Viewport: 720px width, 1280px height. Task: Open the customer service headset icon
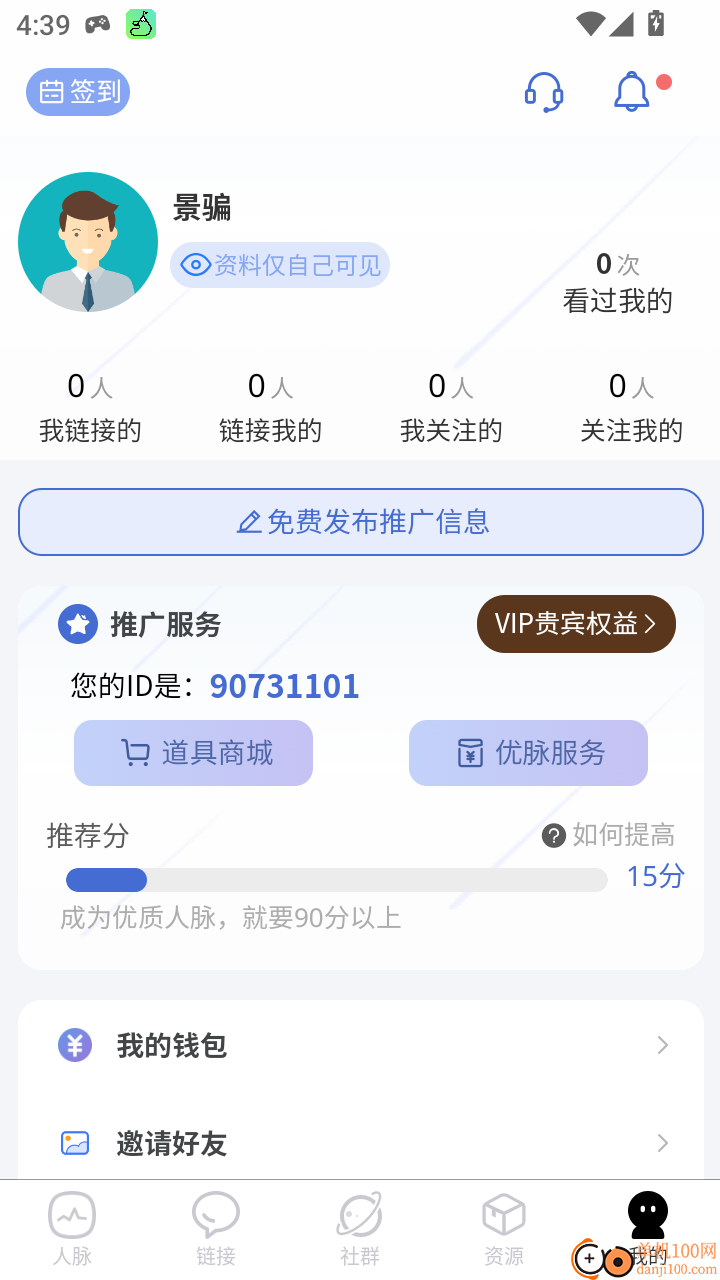pos(545,91)
